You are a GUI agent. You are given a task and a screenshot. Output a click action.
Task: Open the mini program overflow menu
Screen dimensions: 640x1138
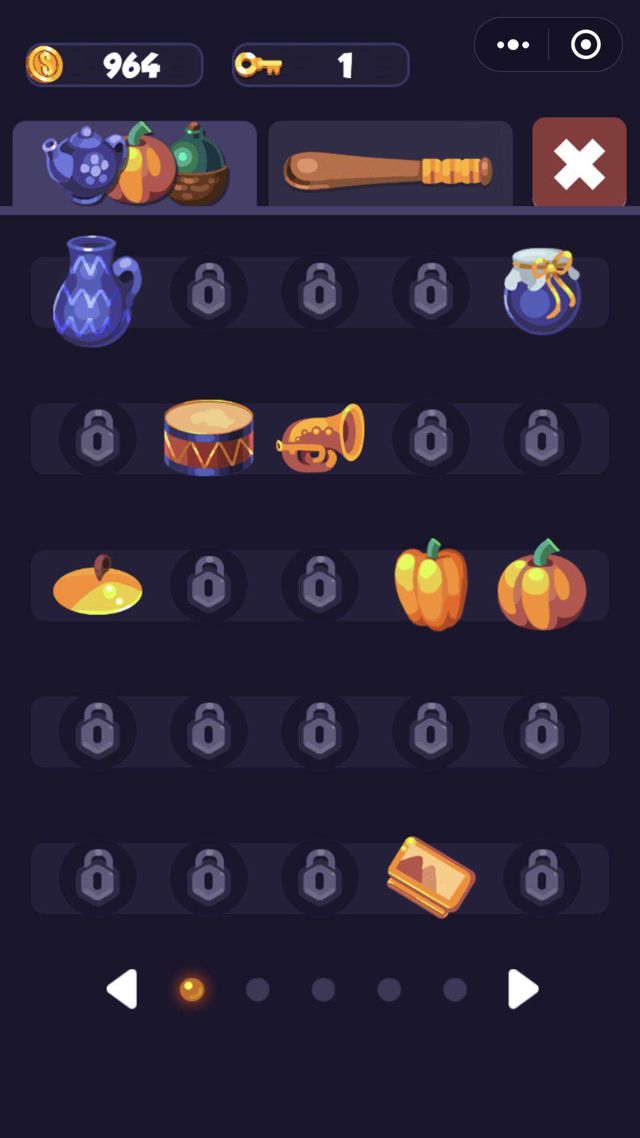pyautogui.click(x=513, y=45)
